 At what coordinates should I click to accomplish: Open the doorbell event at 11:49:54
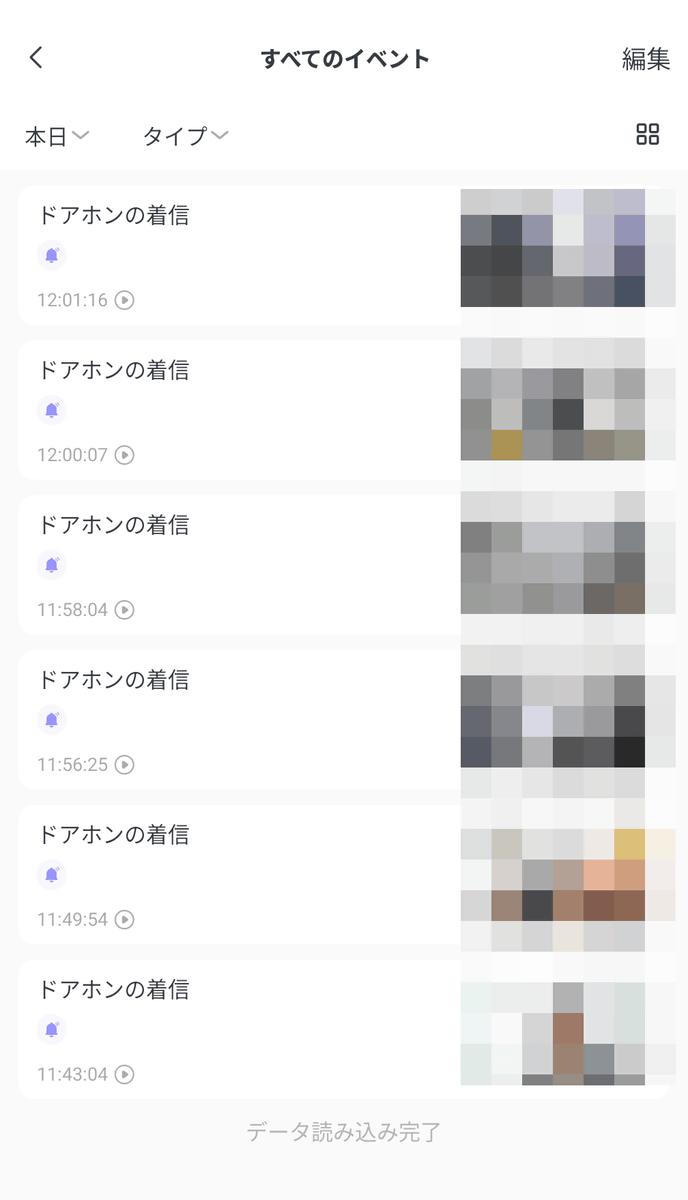point(240,875)
